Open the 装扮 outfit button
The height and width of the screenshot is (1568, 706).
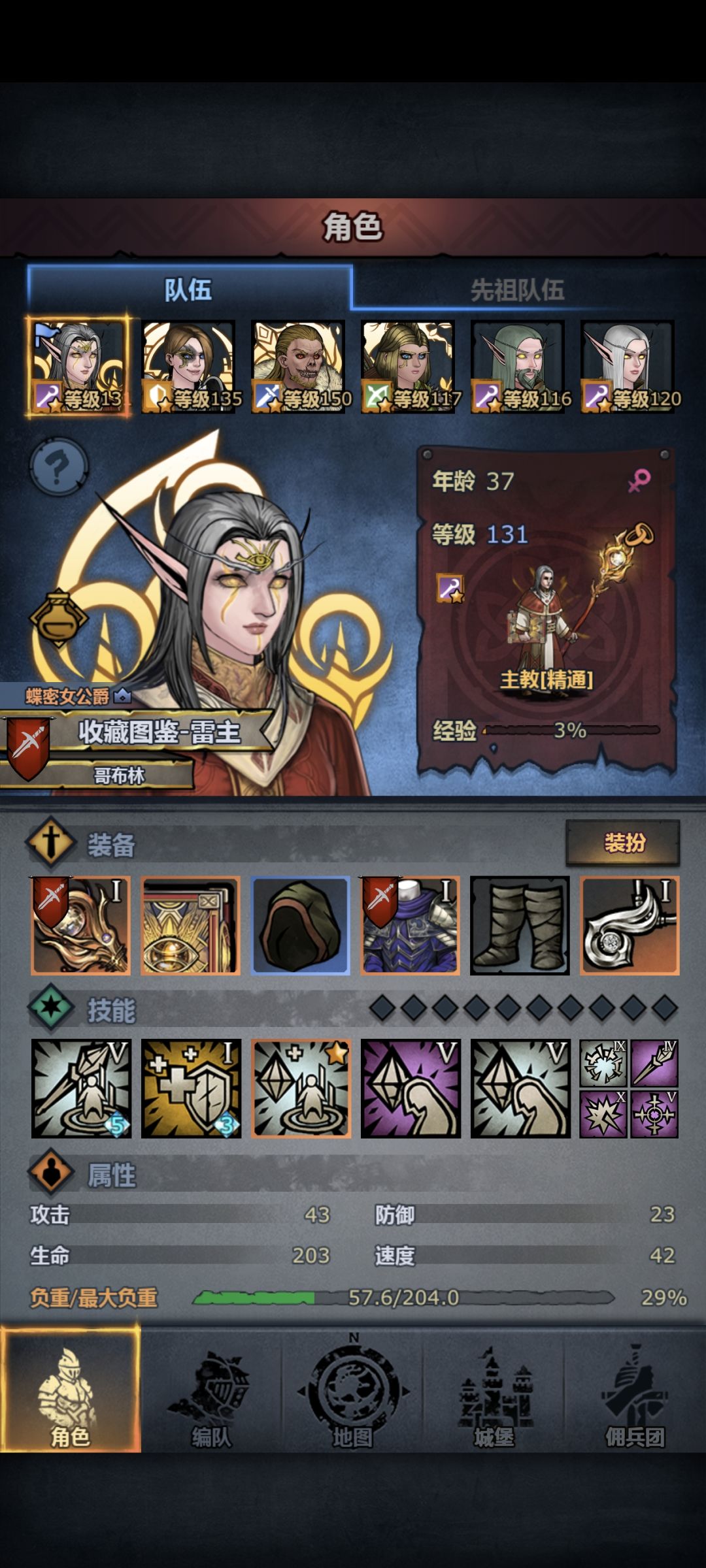click(623, 843)
